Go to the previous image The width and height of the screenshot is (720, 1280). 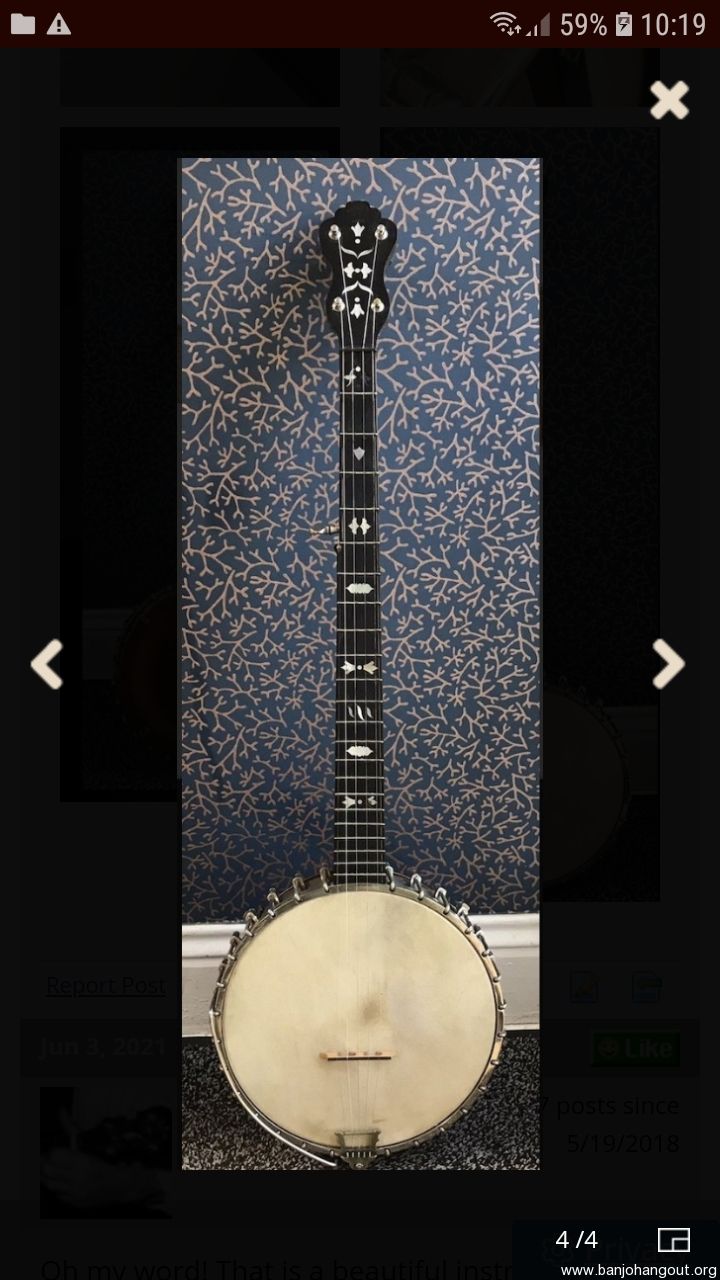point(47,664)
